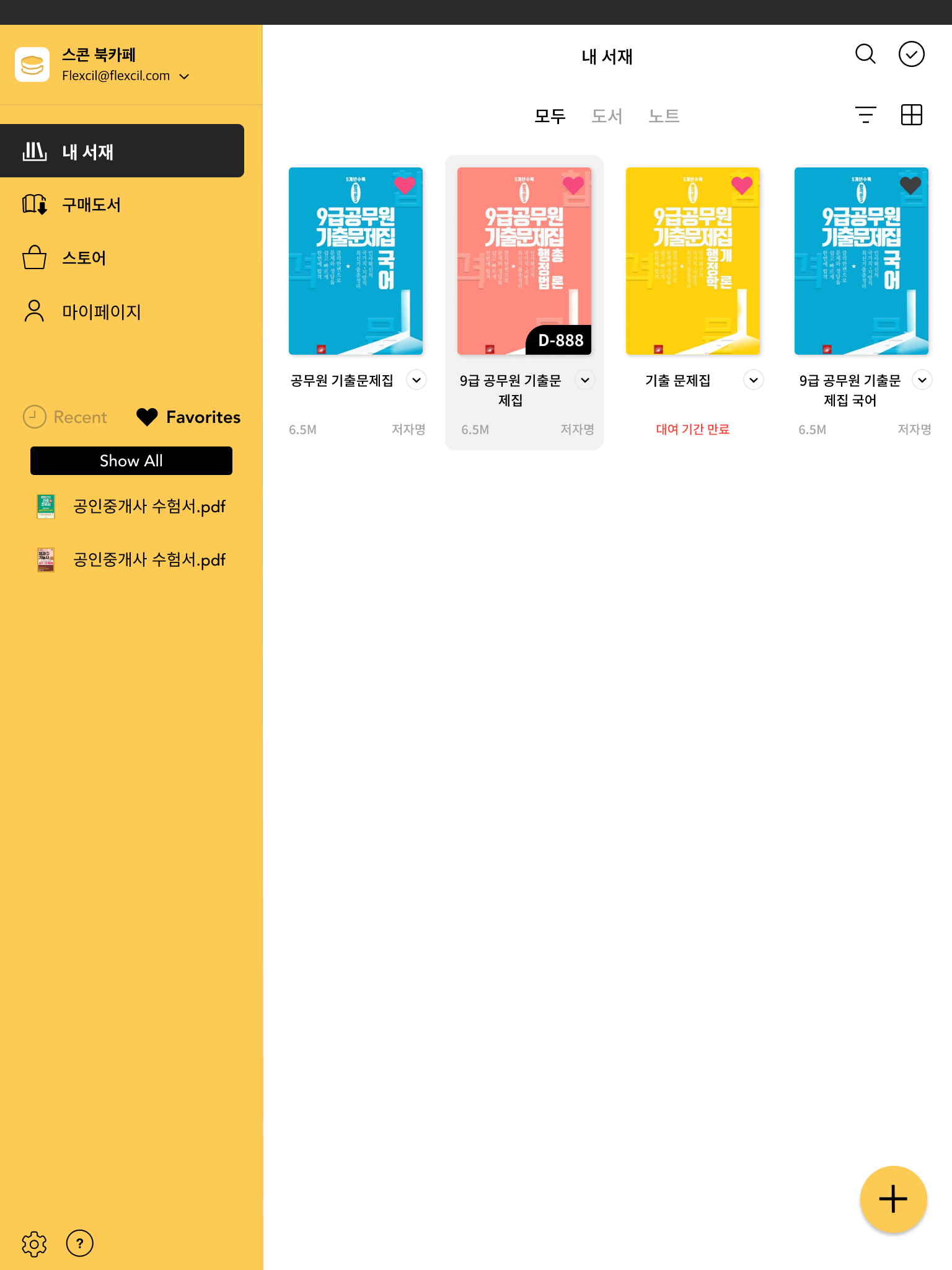Switch to the grid view layout
Viewport: 952px width, 1270px height.
[911, 115]
